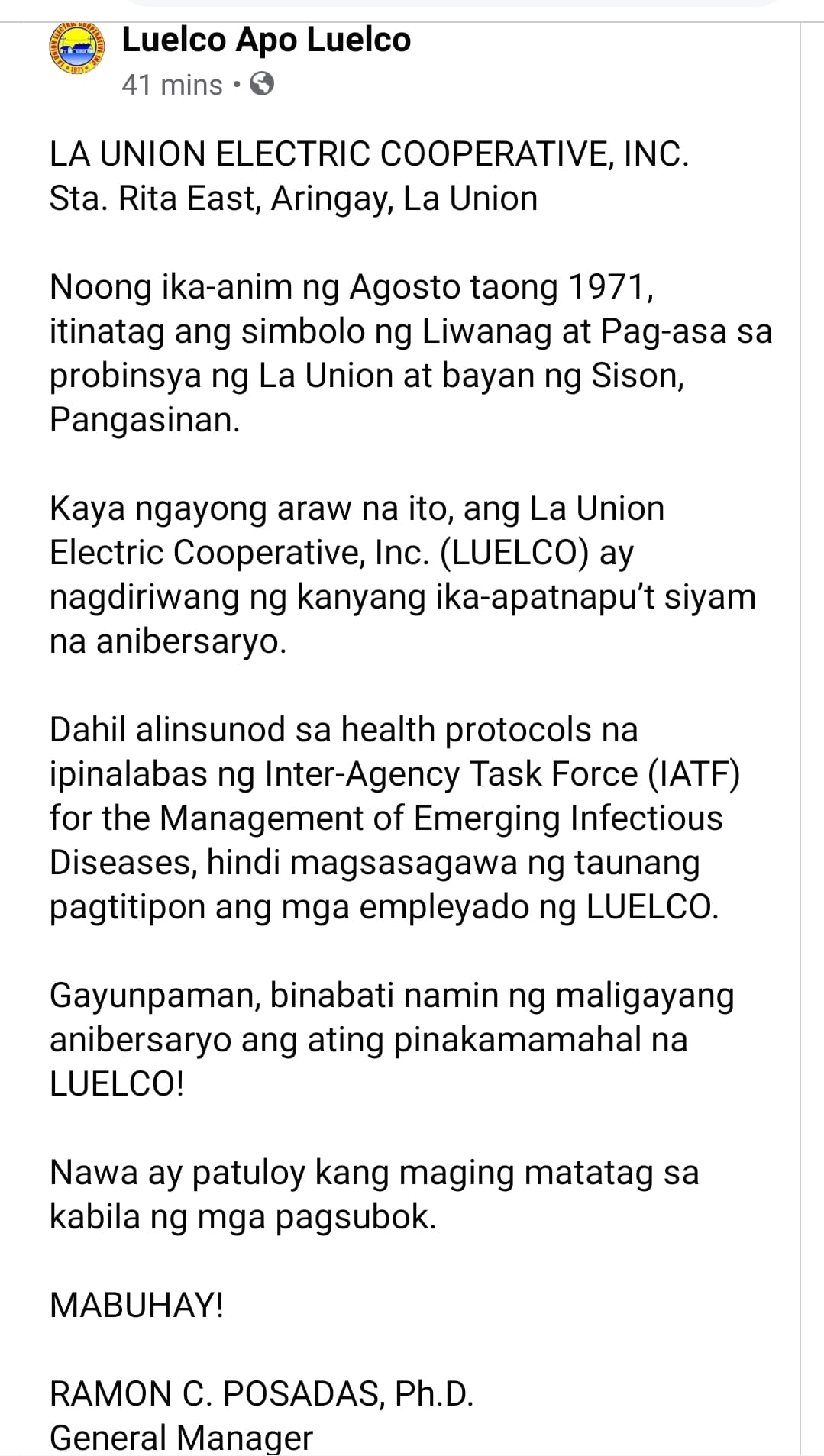
Task: Tap the Luelco profile picture
Action: coord(79,47)
